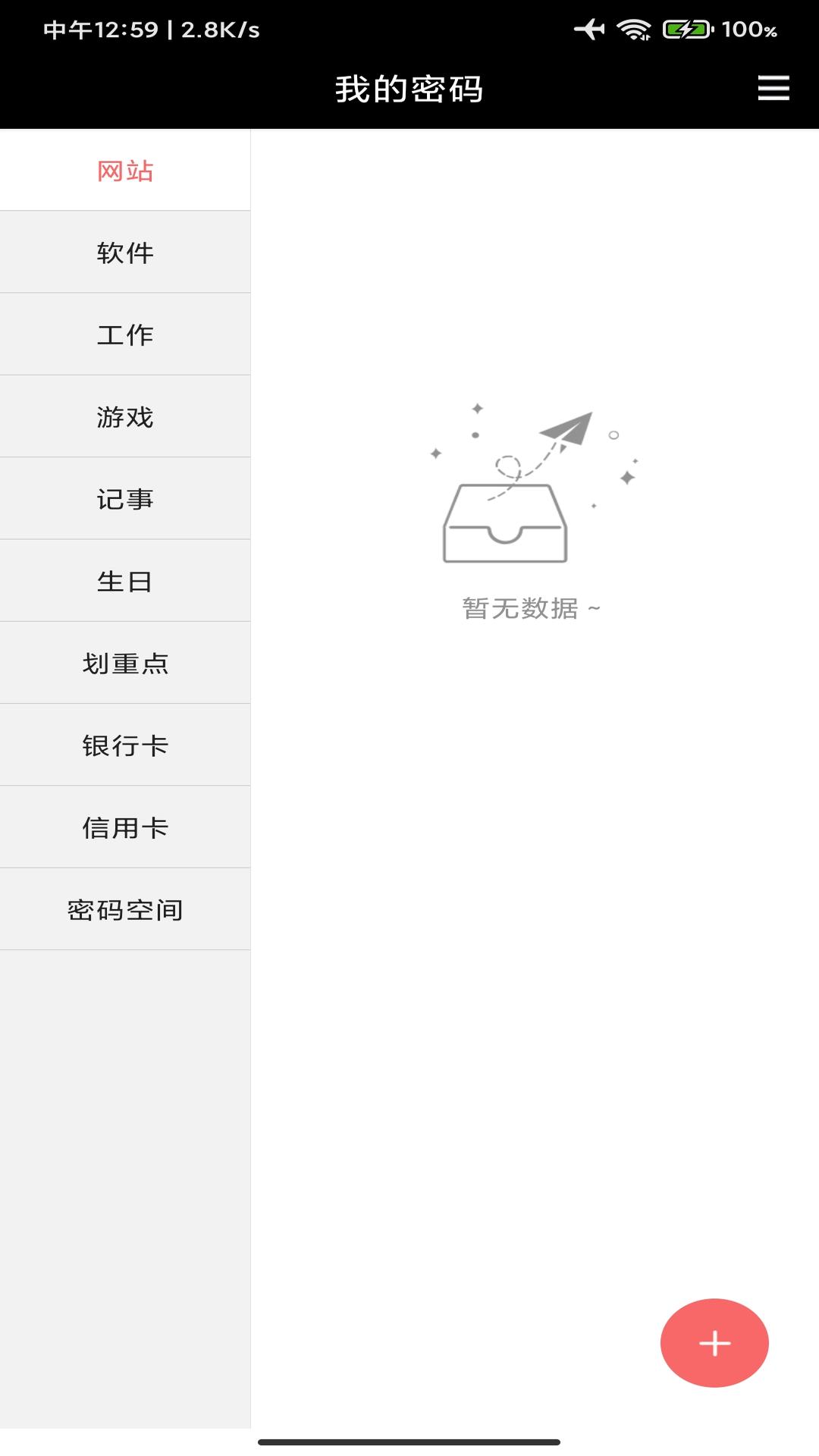The image size is (819, 1456).
Task: Select the 划重点 category
Action: pos(125,662)
